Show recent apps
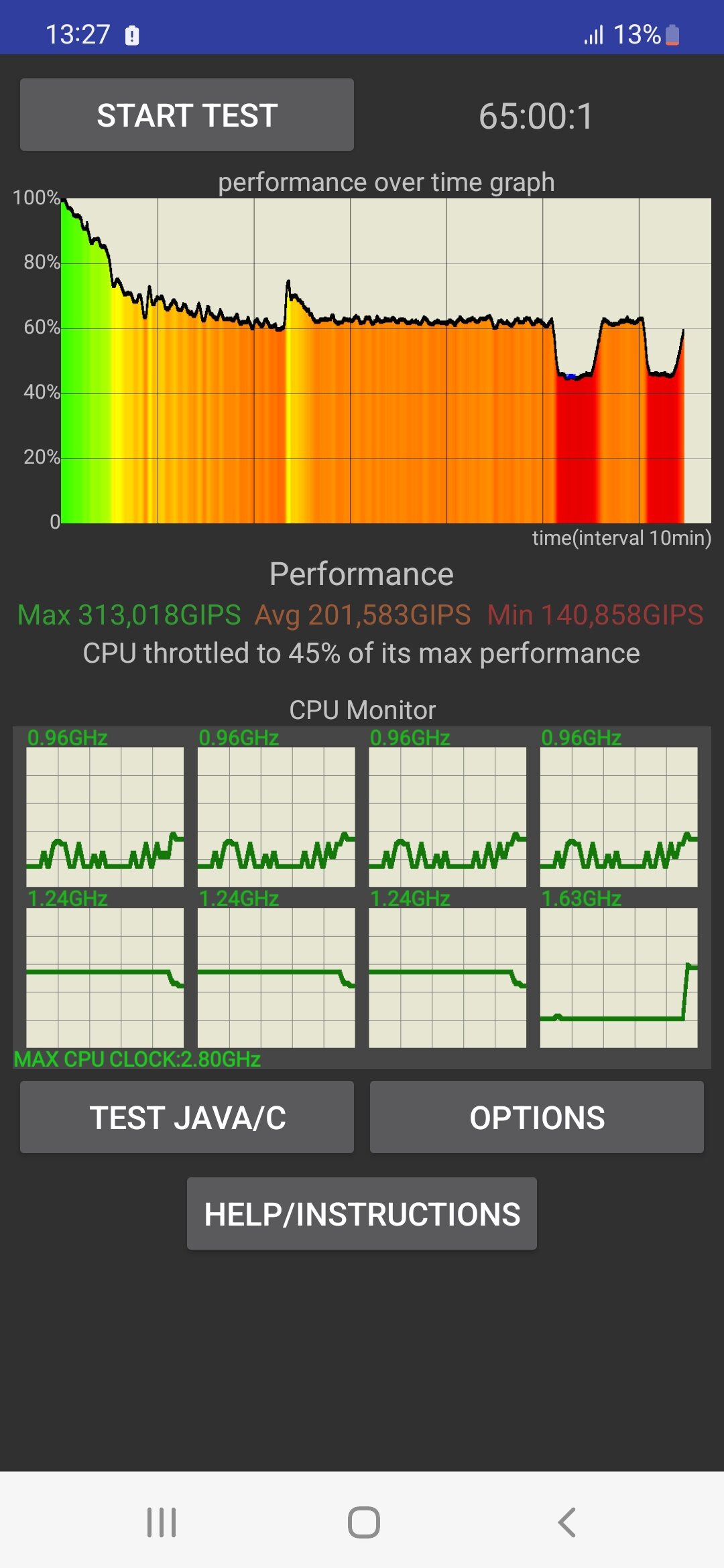Image resolution: width=724 pixels, height=1568 pixels. click(162, 1522)
